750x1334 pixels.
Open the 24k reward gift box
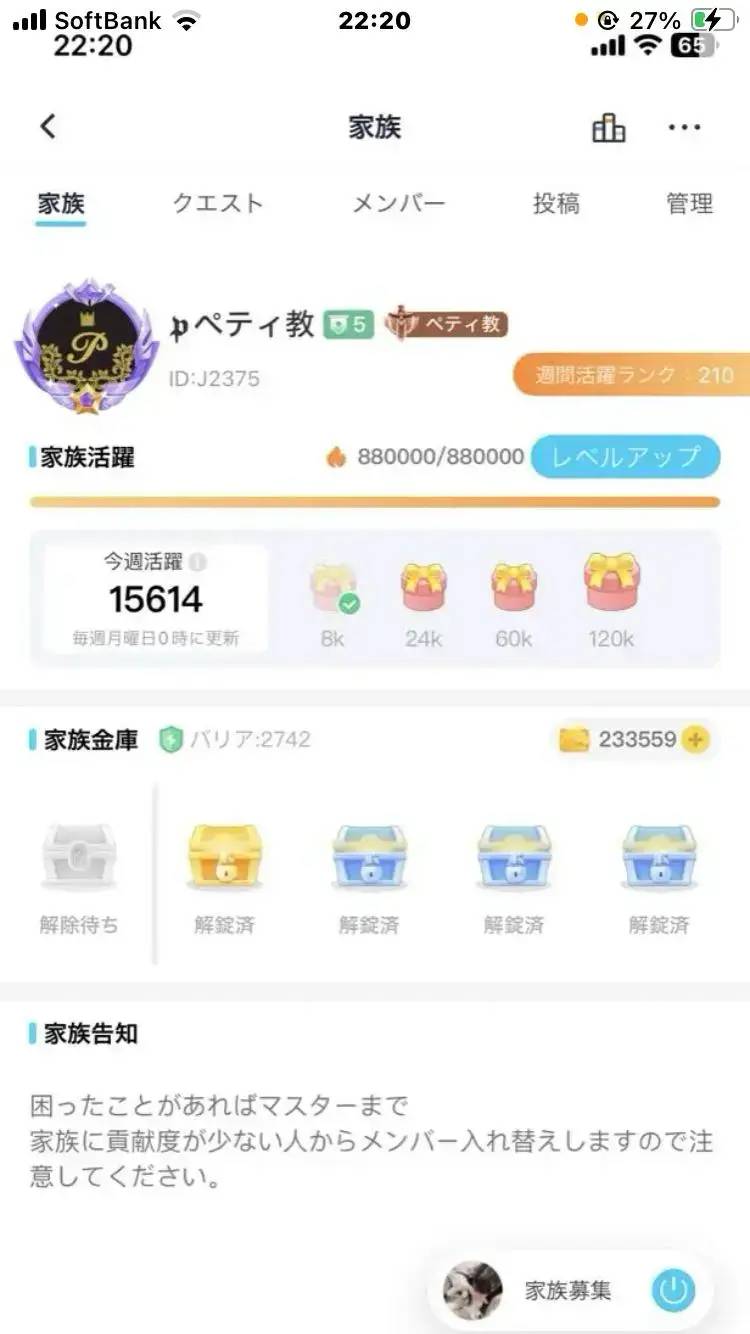(x=424, y=588)
